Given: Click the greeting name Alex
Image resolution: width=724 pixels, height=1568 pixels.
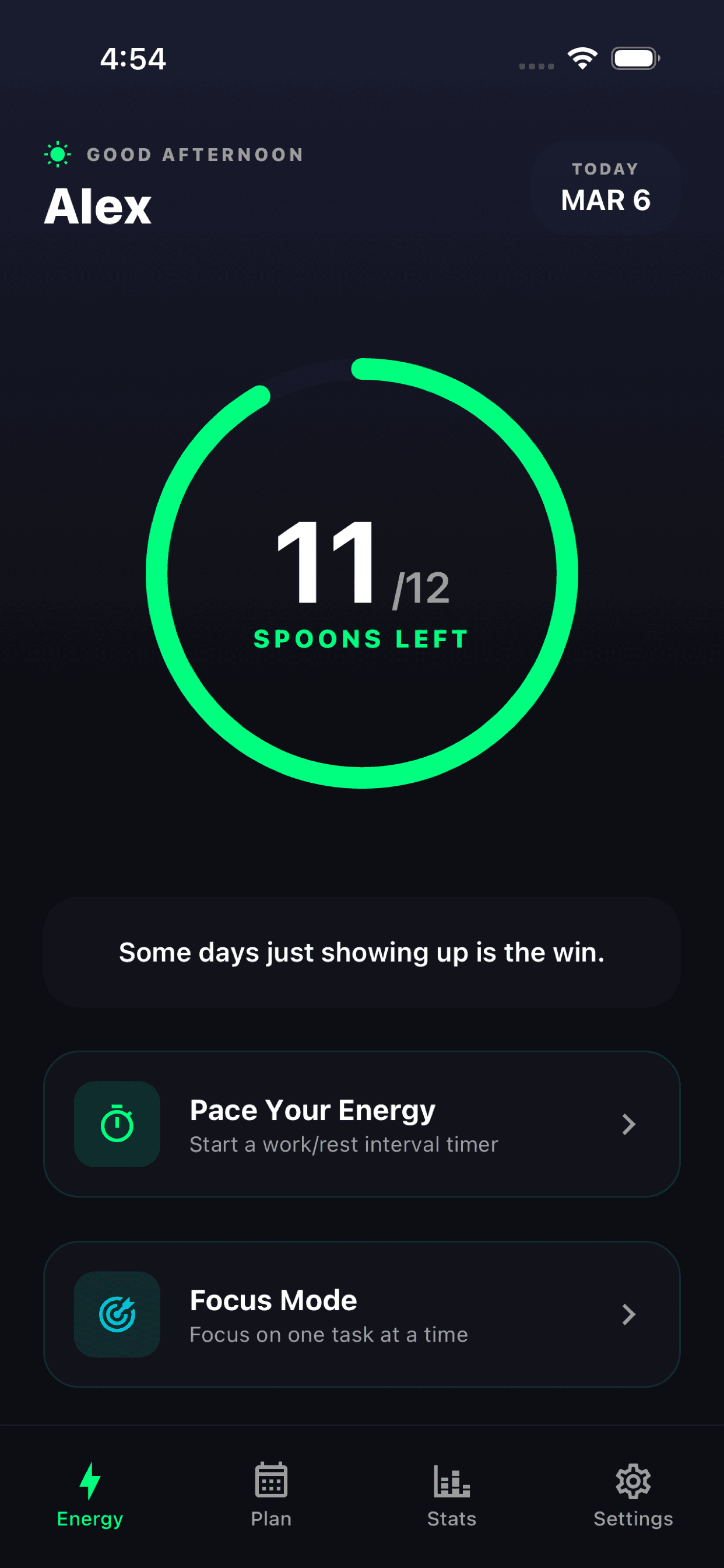Looking at the screenshot, I should (97, 205).
